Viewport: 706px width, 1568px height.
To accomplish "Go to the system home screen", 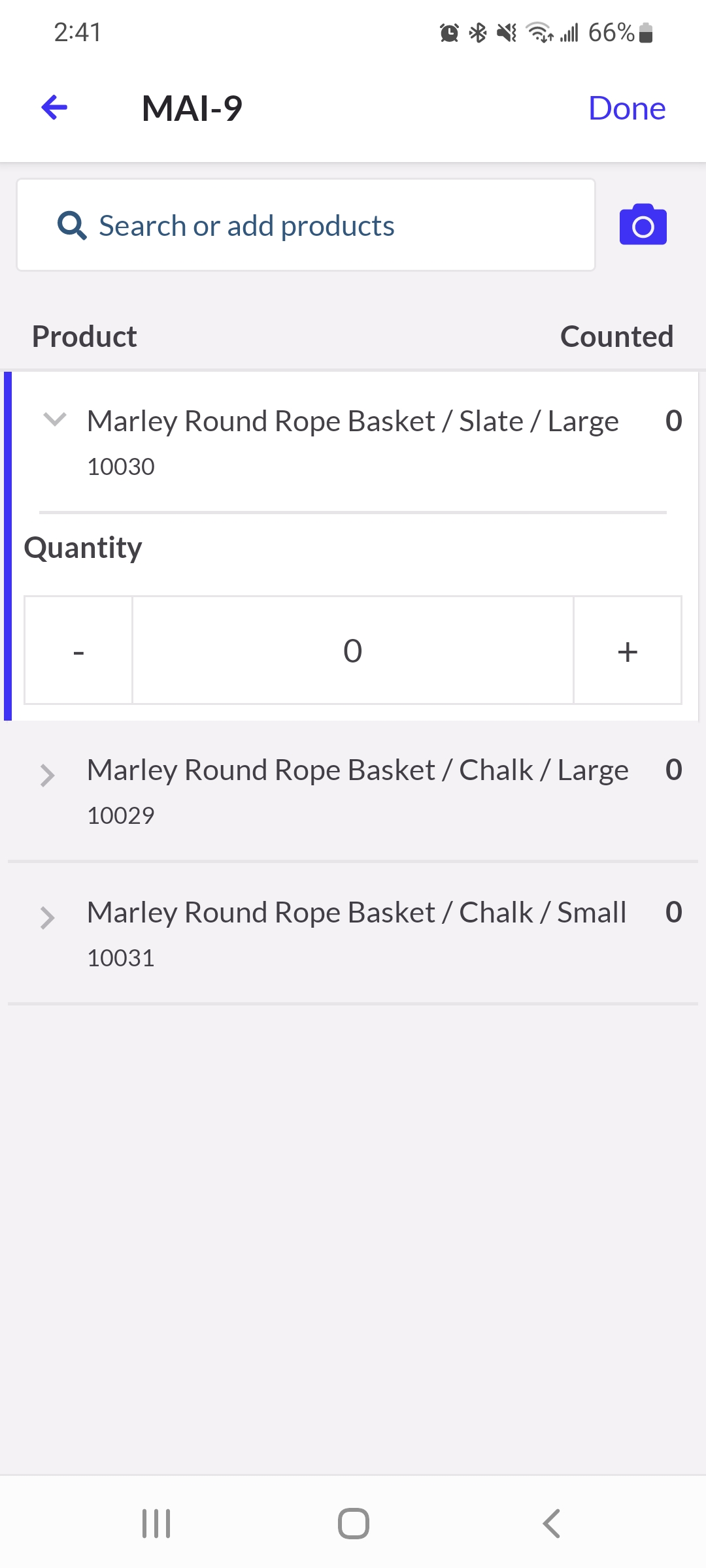I will (353, 1524).
